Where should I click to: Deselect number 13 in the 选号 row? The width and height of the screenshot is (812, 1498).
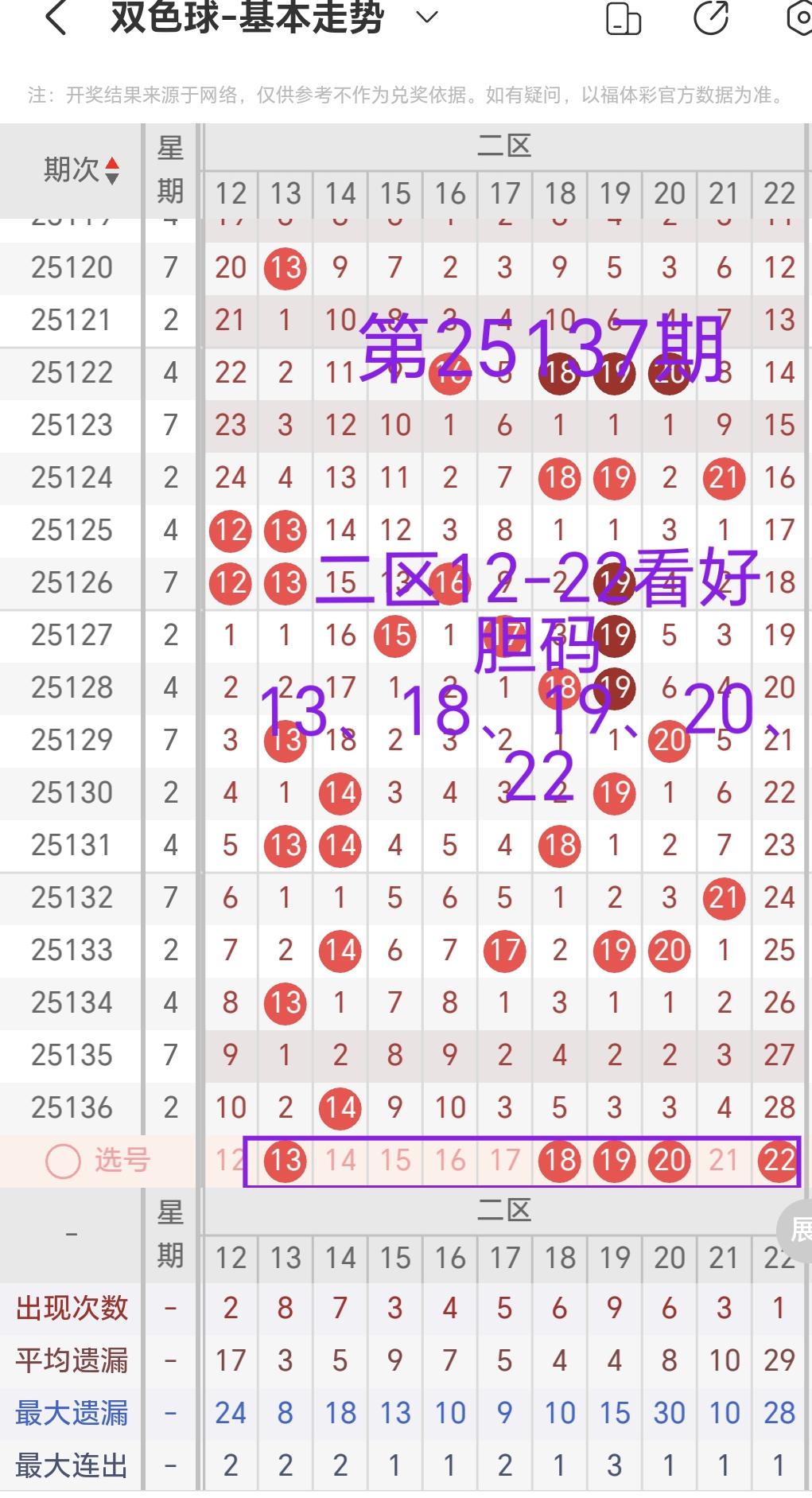[286, 1161]
